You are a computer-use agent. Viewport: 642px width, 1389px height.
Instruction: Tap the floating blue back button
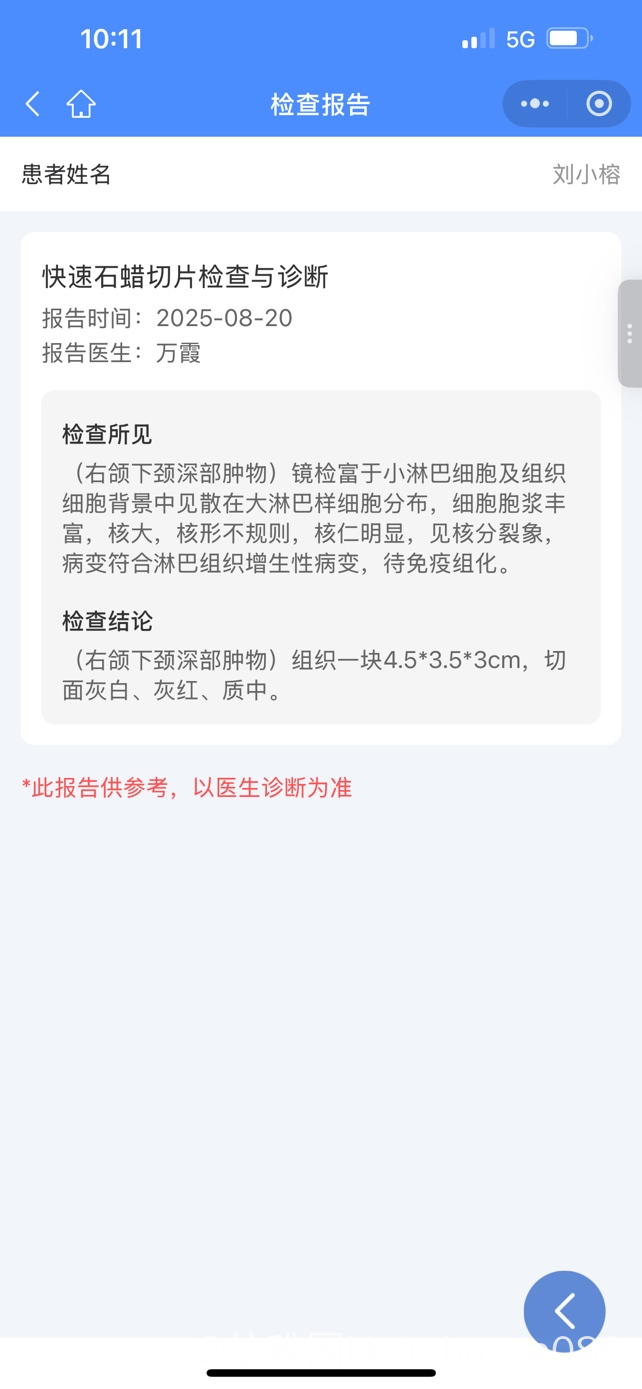coord(565,1311)
